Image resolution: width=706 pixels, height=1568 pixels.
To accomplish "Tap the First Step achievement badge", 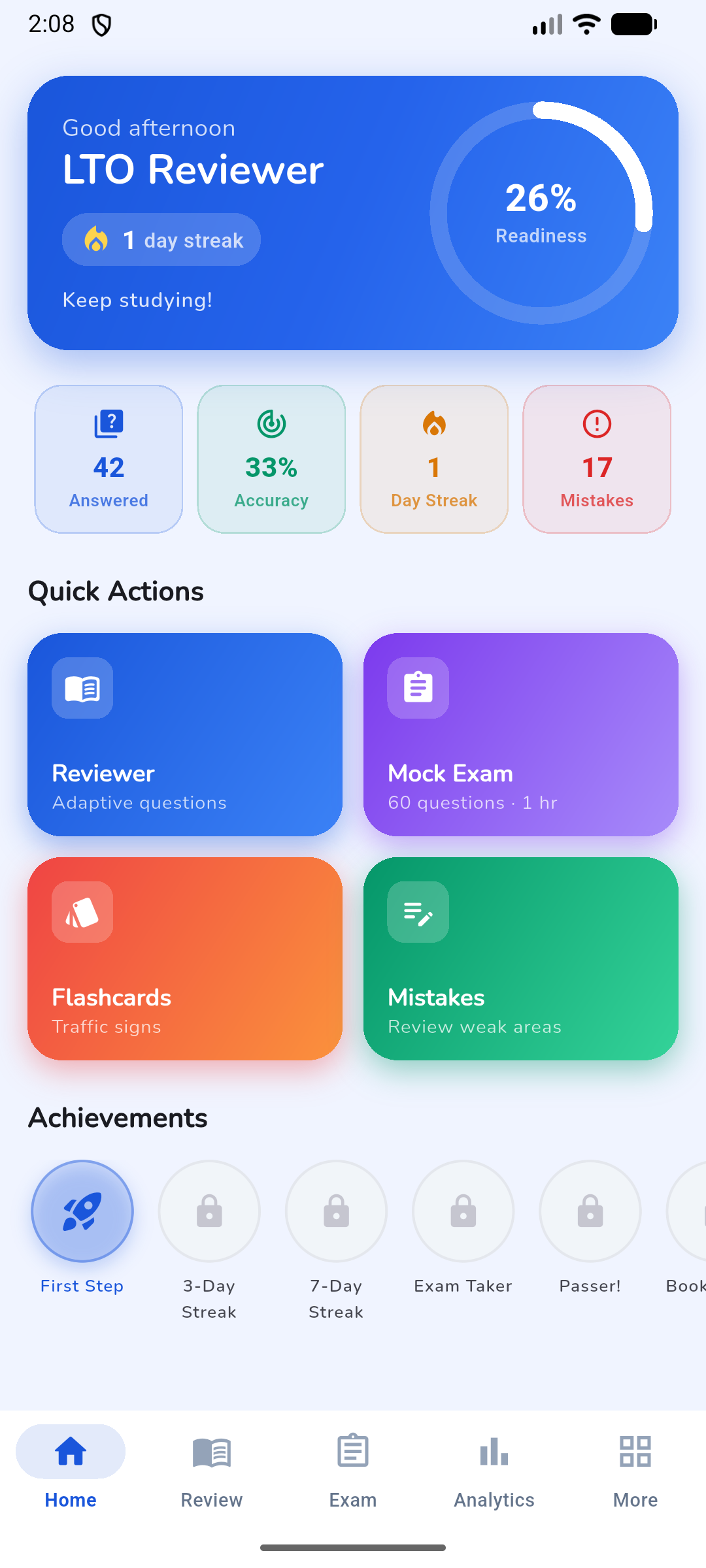I will pos(82,1211).
